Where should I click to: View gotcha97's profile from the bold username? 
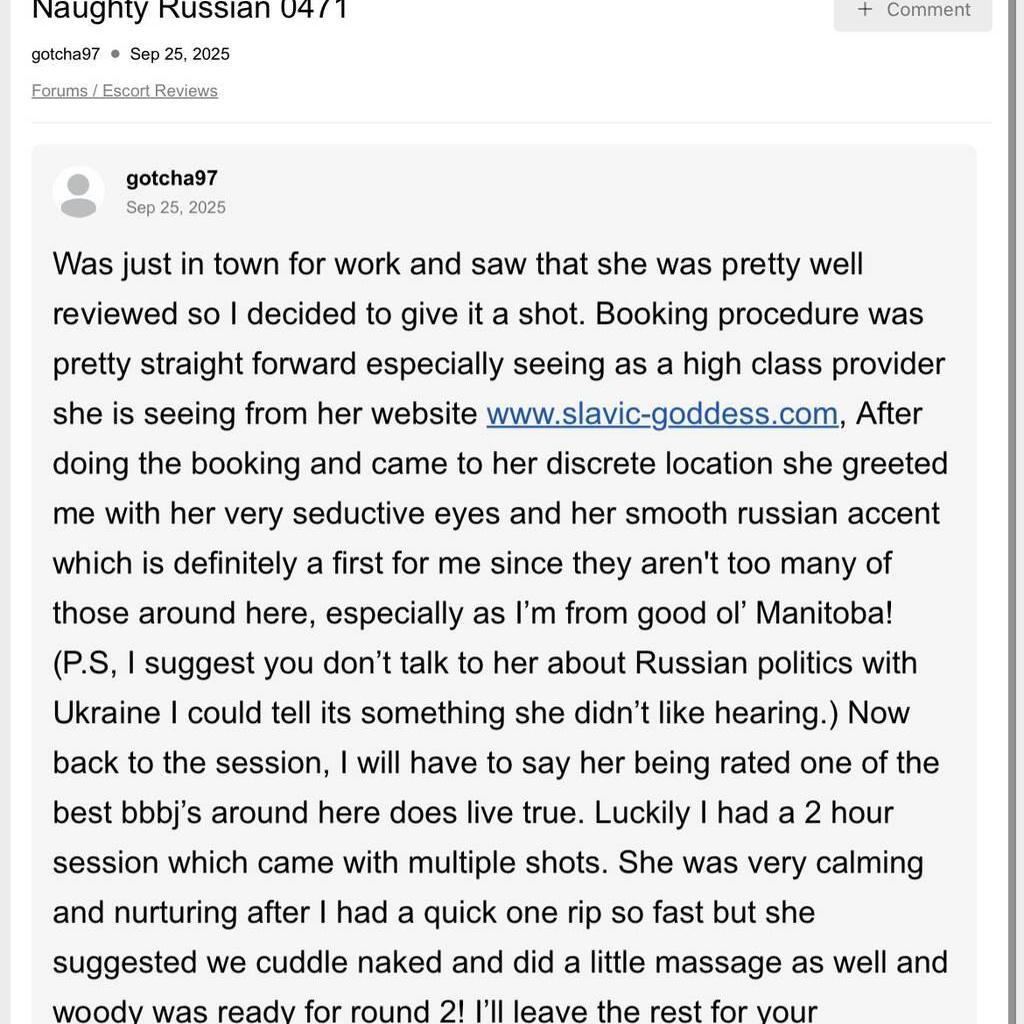tap(171, 179)
